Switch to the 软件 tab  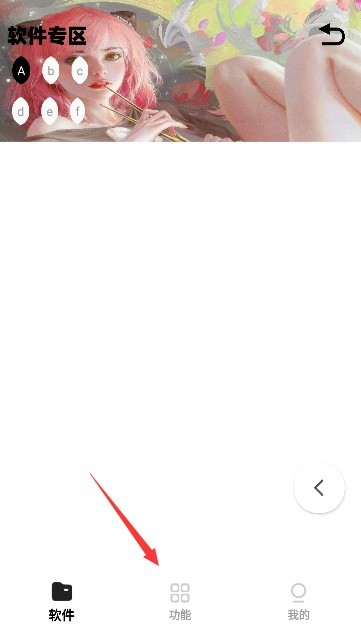[x=62, y=601]
